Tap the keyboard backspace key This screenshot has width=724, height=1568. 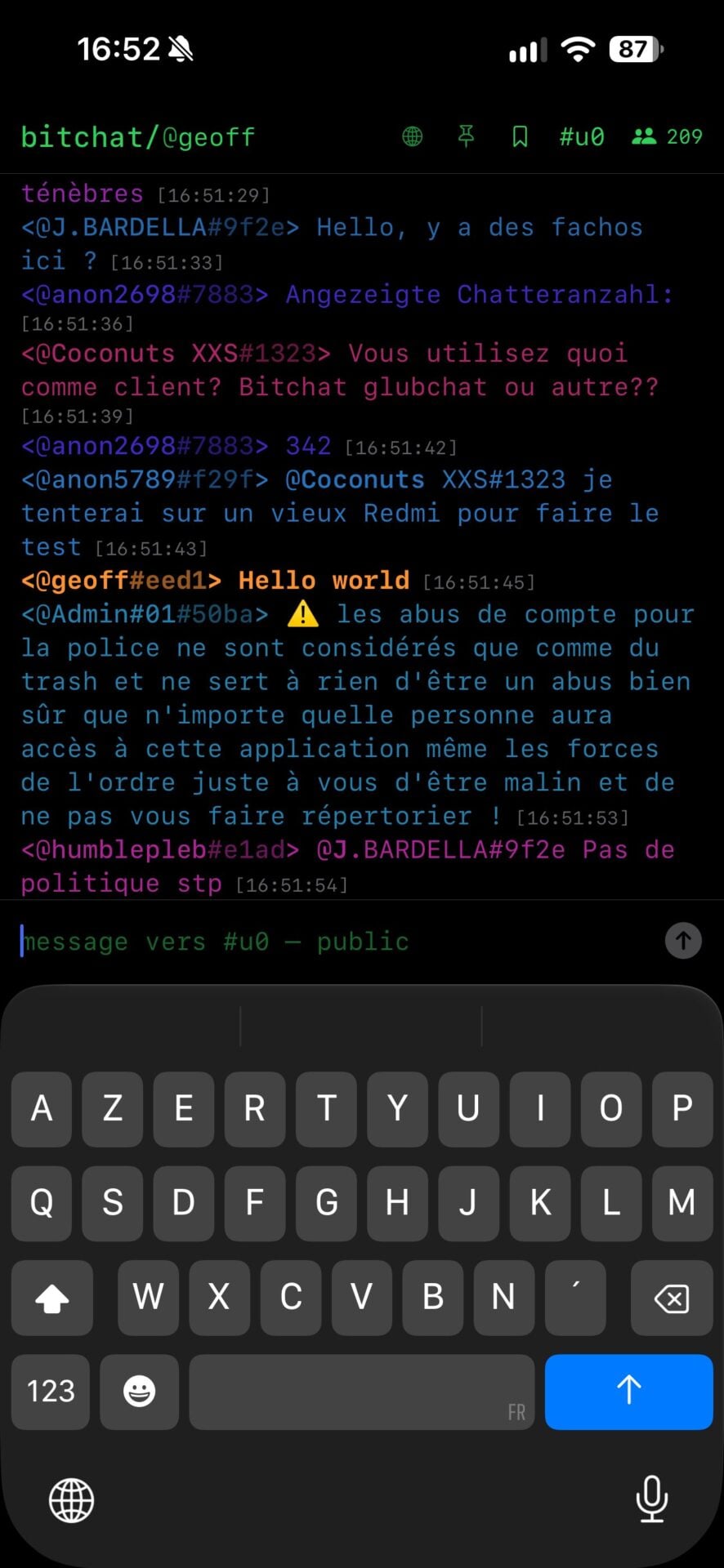(x=672, y=1298)
